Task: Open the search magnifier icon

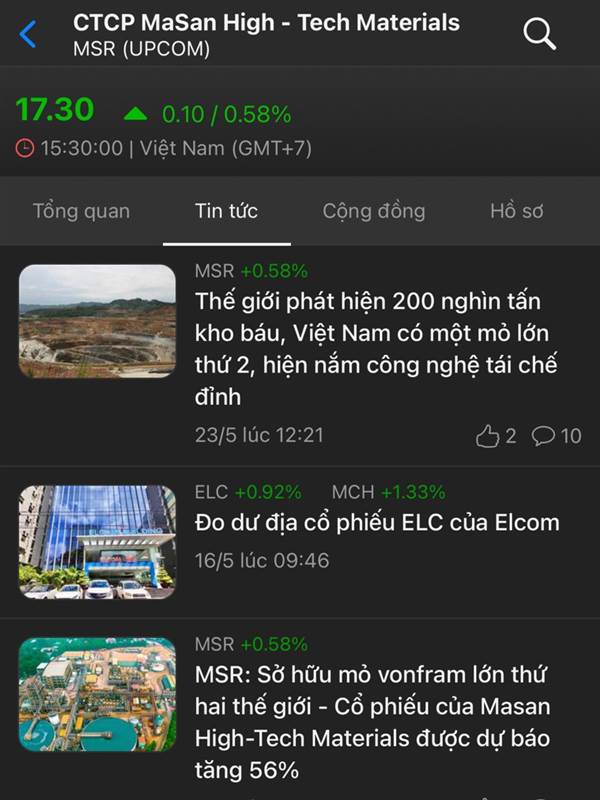Action: click(x=539, y=34)
